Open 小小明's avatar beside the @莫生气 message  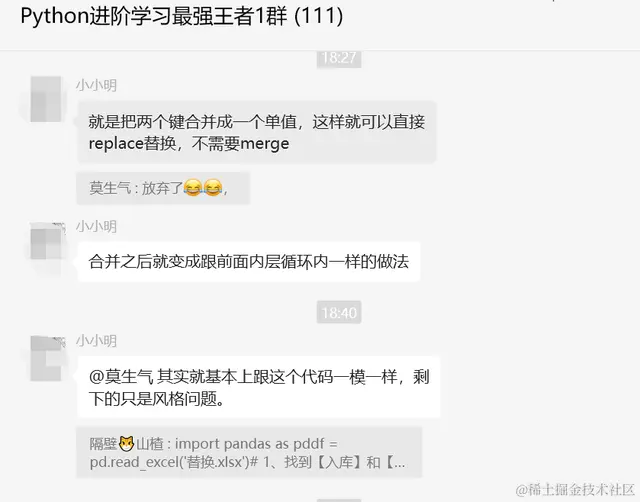pyautogui.click(x=48, y=357)
